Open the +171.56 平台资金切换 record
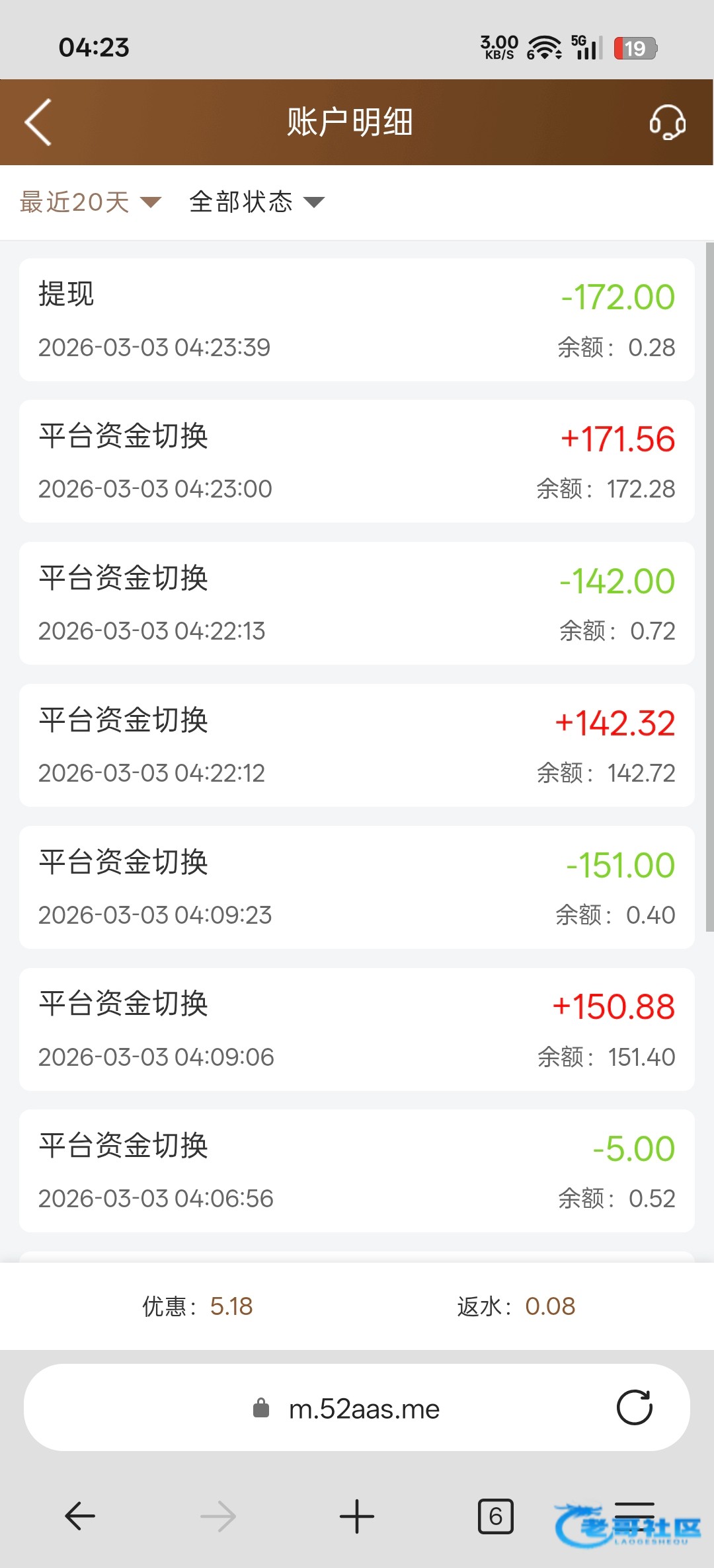This screenshot has width=714, height=1568. pyautogui.click(x=357, y=461)
